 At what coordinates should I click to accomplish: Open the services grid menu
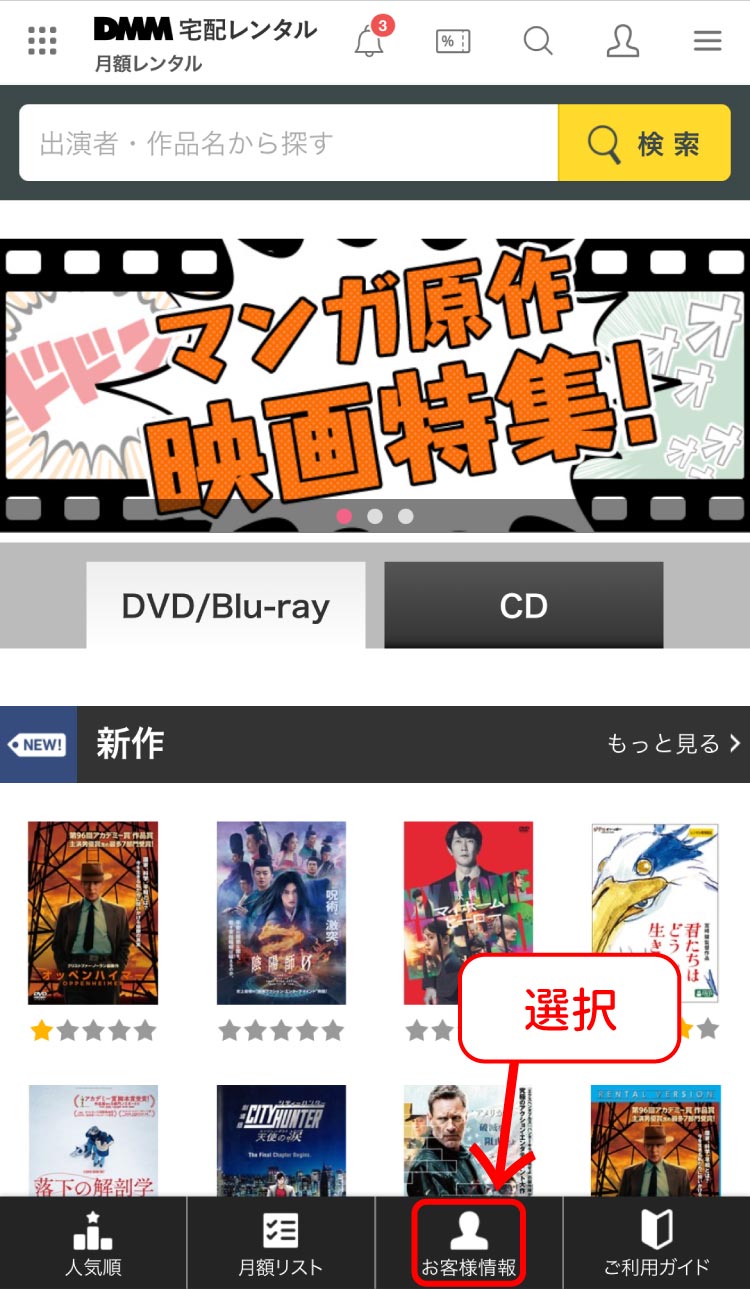coord(42,41)
